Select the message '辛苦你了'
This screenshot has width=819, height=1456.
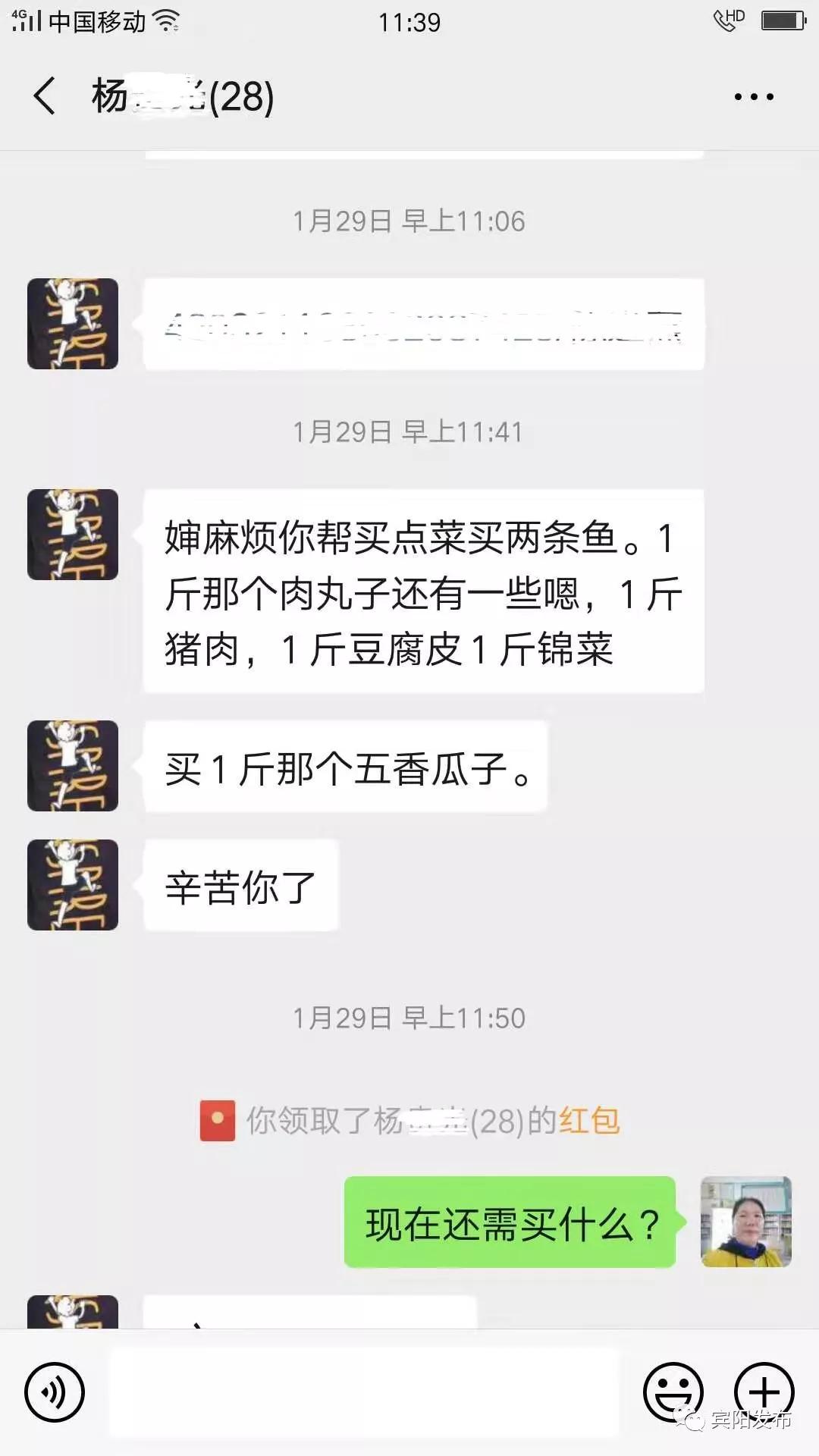coord(239,886)
